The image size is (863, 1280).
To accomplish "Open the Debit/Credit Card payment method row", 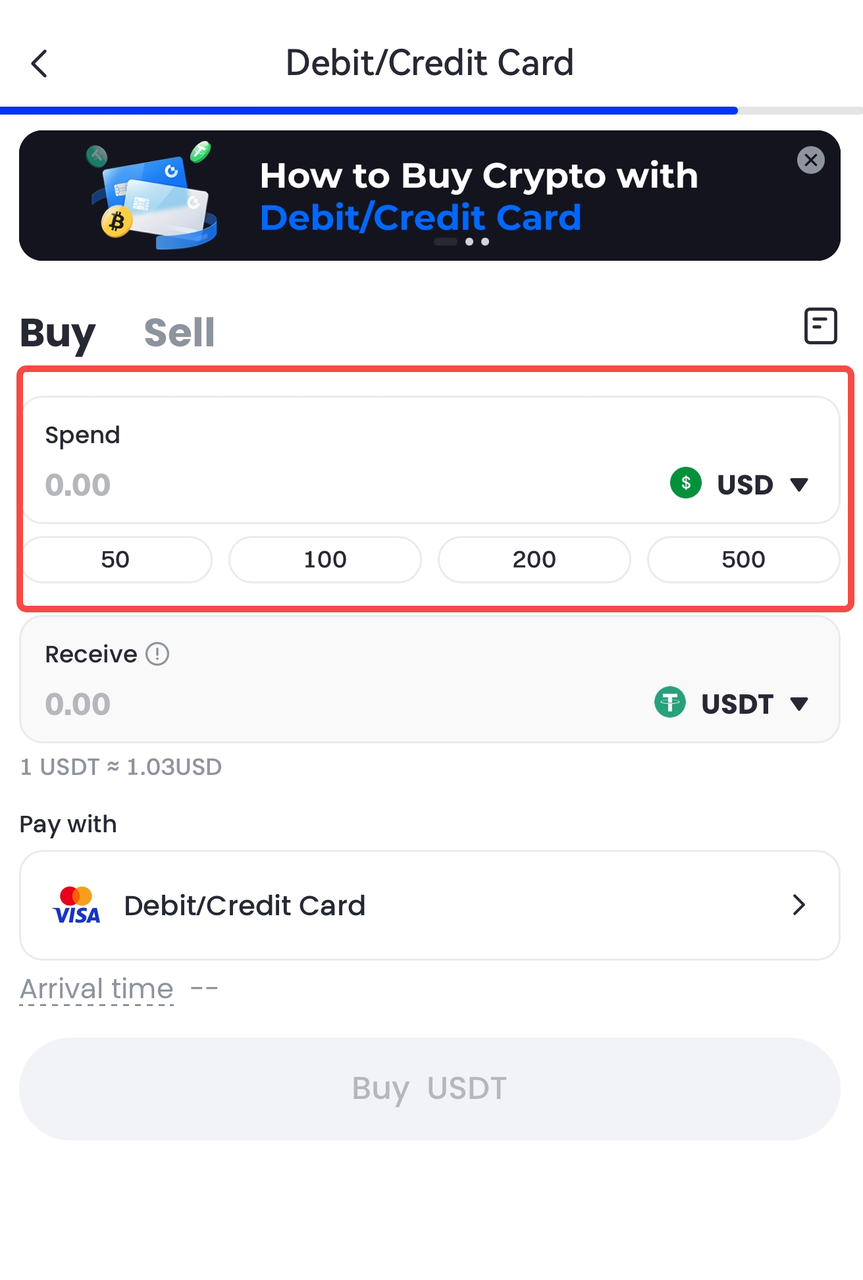I will click(429, 905).
